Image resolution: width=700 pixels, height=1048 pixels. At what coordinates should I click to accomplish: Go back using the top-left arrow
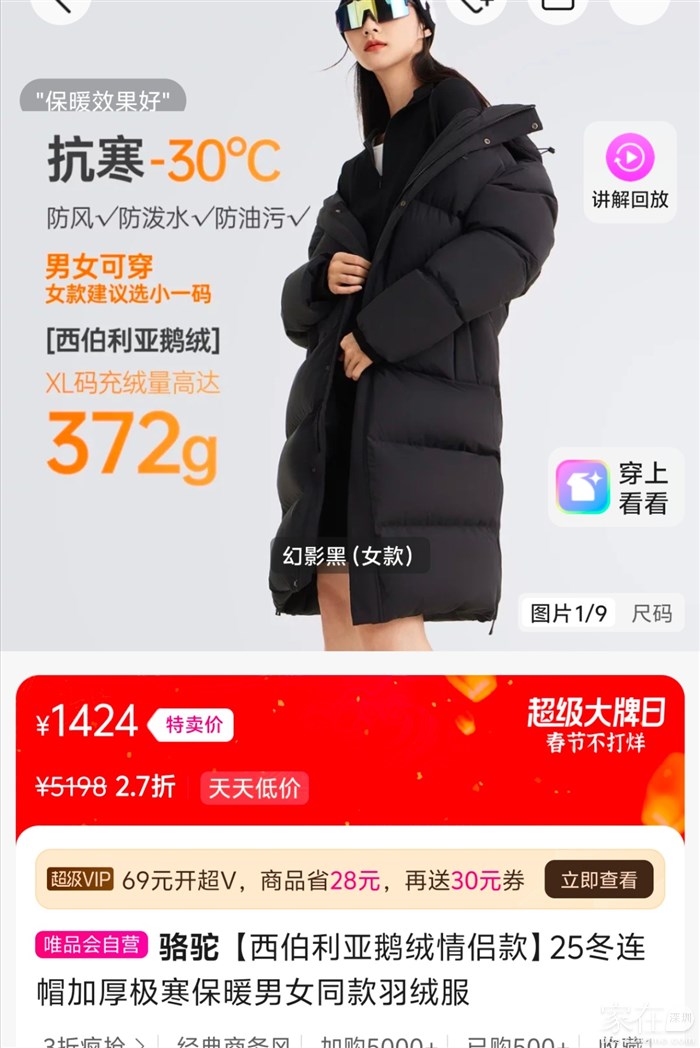(x=60, y=6)
